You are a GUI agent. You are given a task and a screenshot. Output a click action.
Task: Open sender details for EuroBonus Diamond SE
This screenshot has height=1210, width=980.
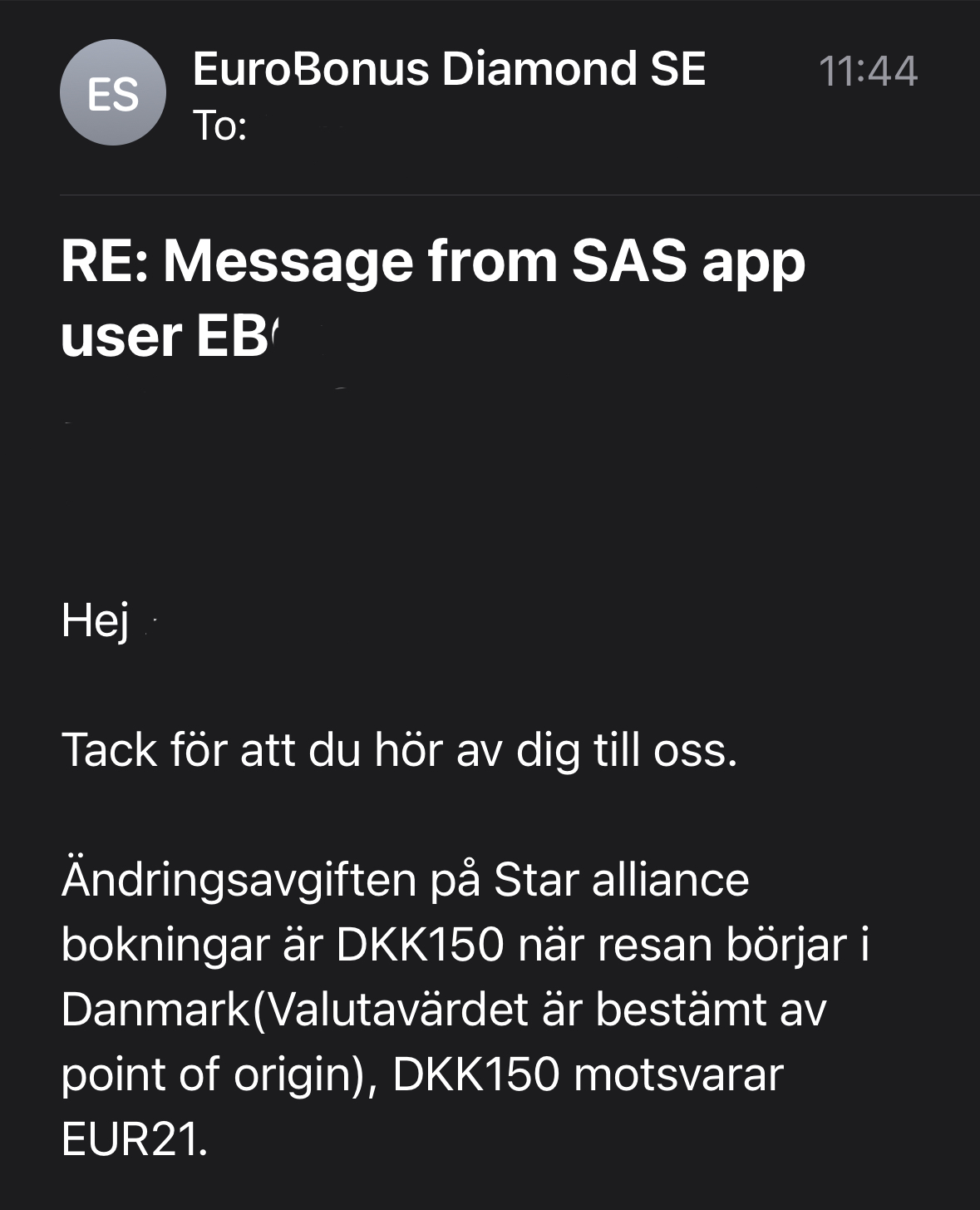449,69
